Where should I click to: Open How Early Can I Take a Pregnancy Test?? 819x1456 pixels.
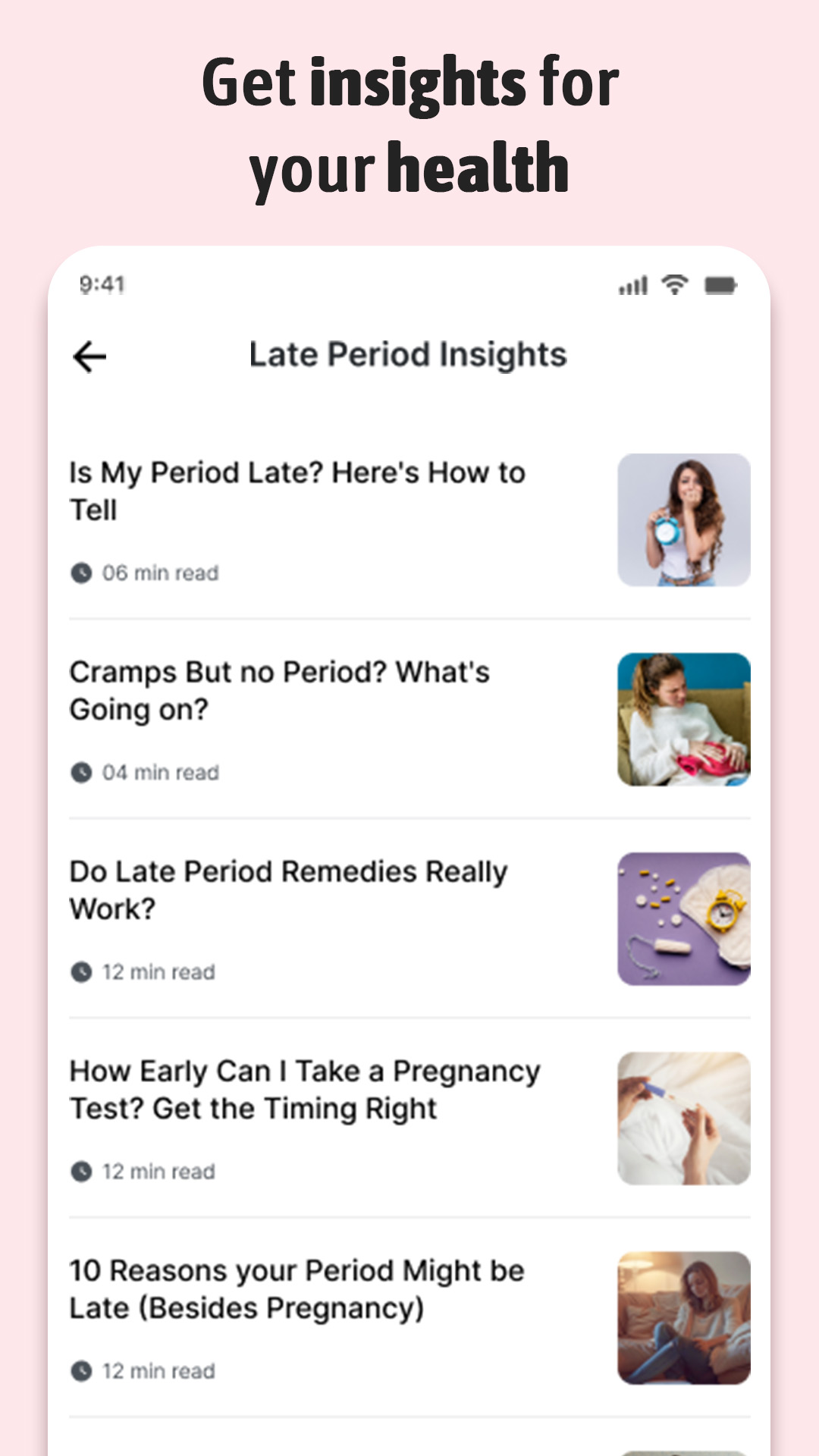pyautogui.click(x=303, y=1090)
